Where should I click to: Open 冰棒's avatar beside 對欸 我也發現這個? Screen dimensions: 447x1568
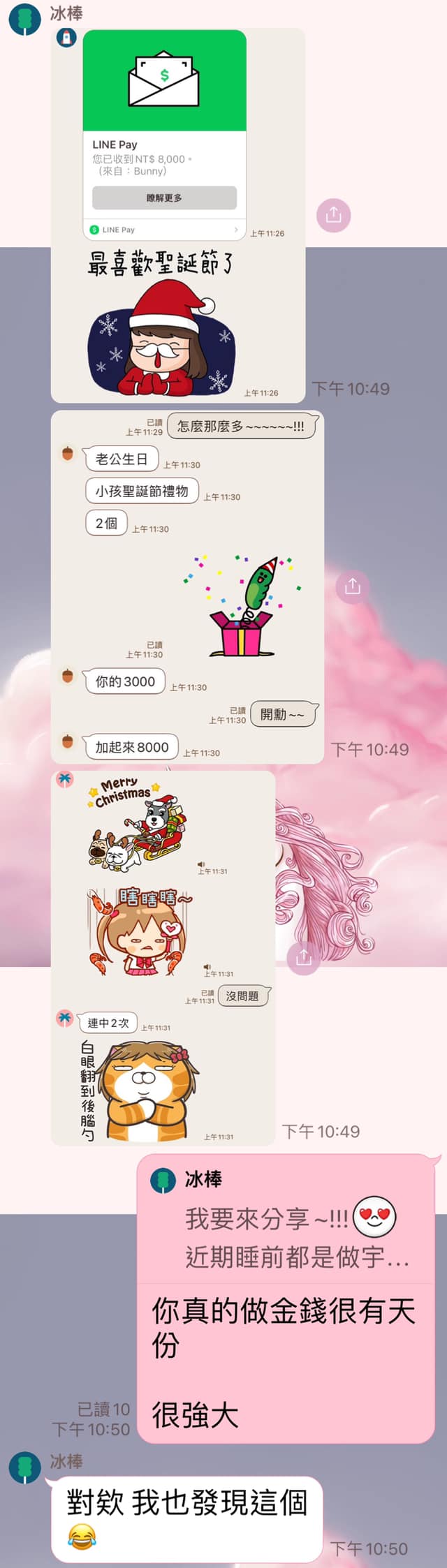(x=24, y=1467)
